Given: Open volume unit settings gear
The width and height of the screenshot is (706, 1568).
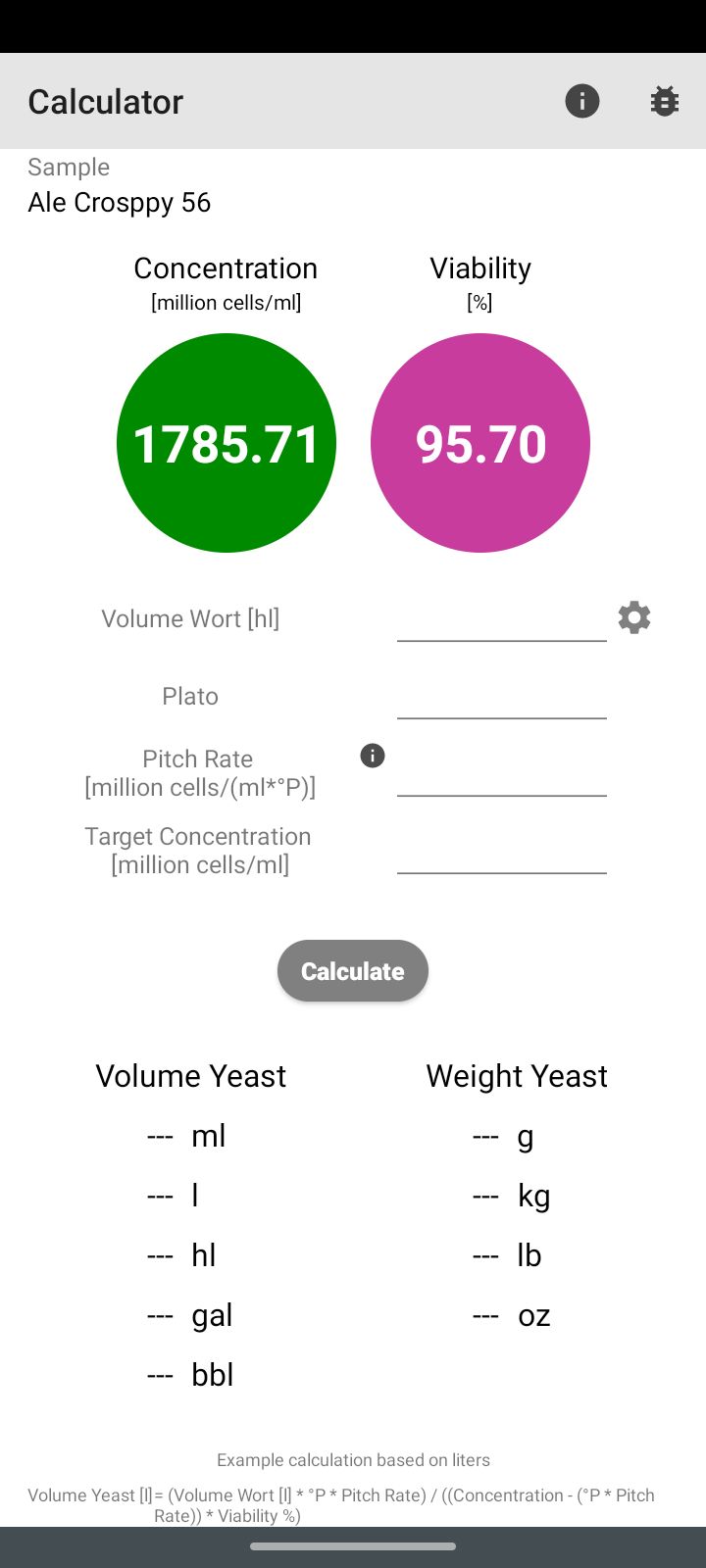Looking at the screenshot, I should [634, 617].
